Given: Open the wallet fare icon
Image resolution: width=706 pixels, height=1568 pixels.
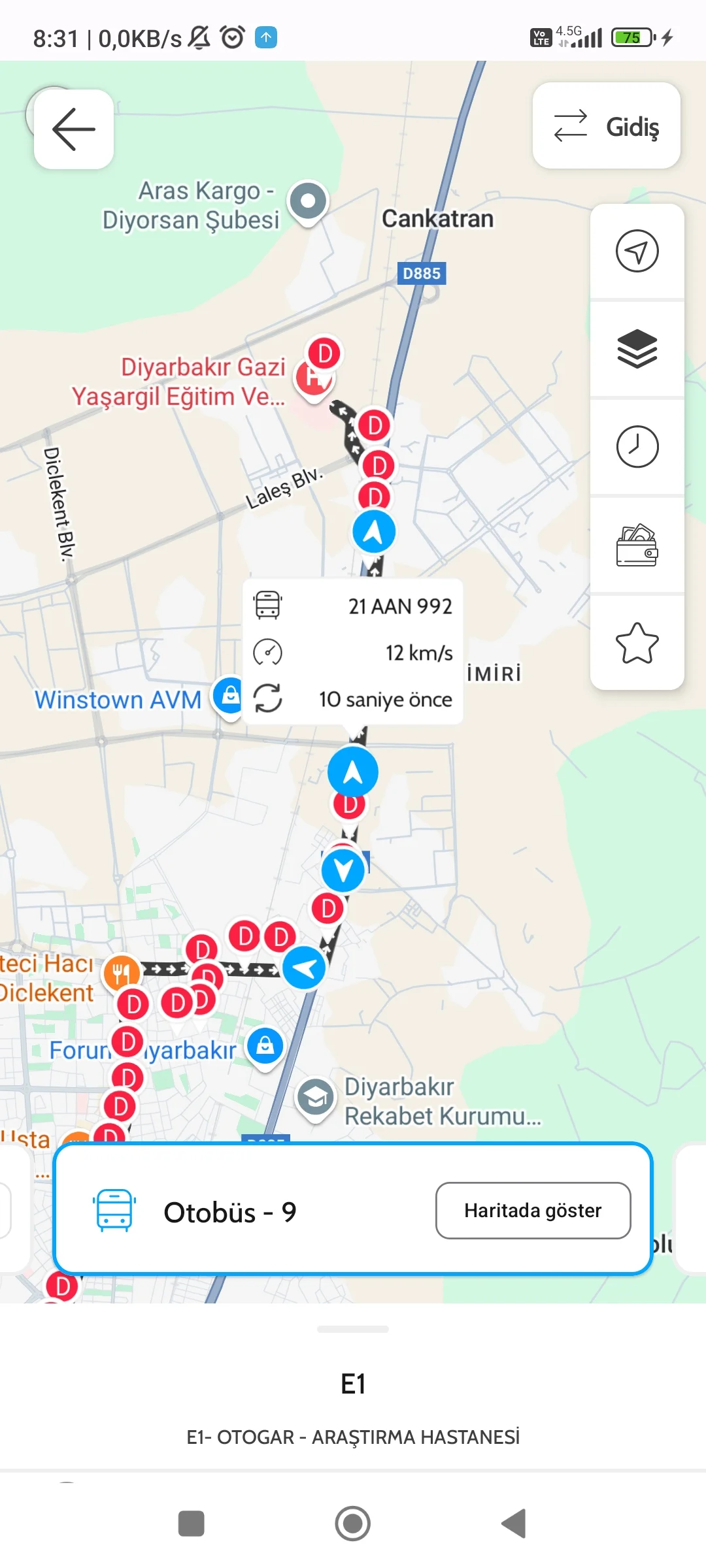Looking at the screenshot, I should point(637,546).
